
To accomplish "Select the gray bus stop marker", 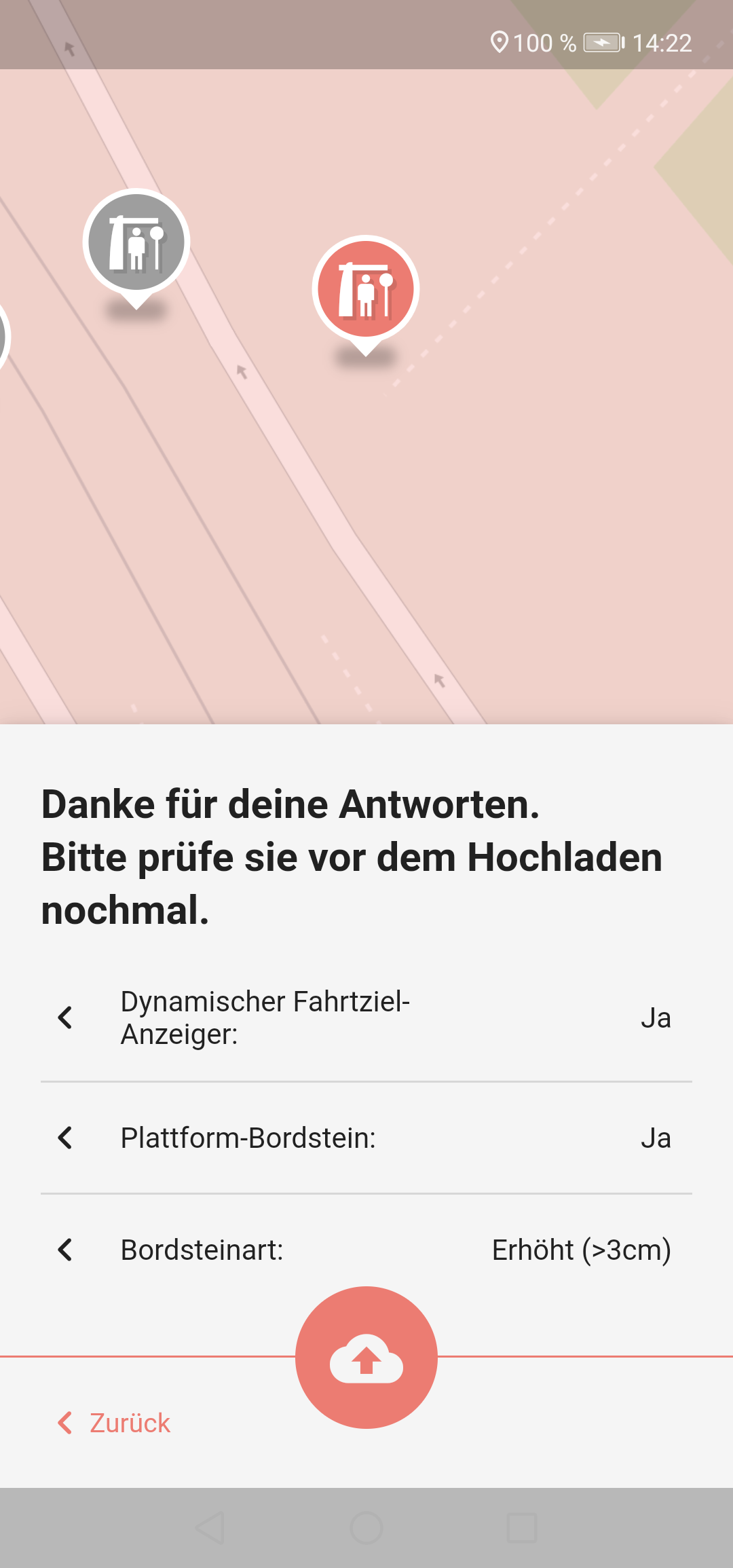I will [x=136, y=242].
